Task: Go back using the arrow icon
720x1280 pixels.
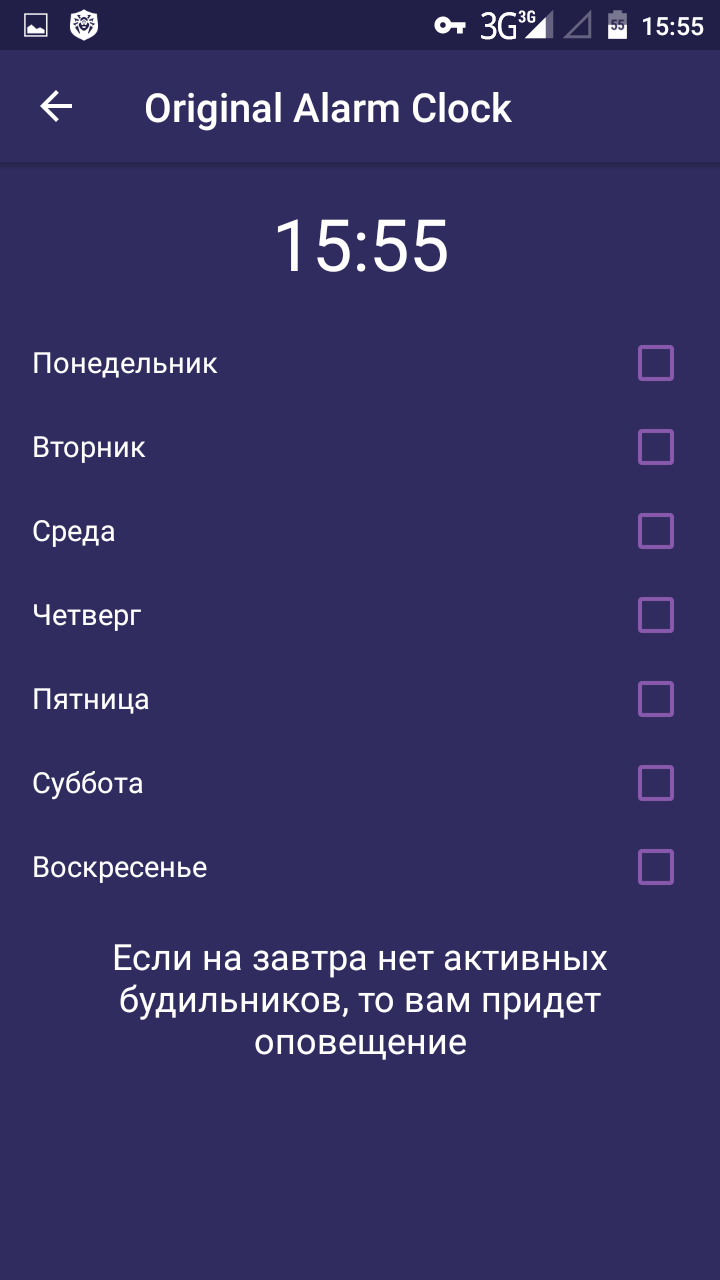Action: 56,107
